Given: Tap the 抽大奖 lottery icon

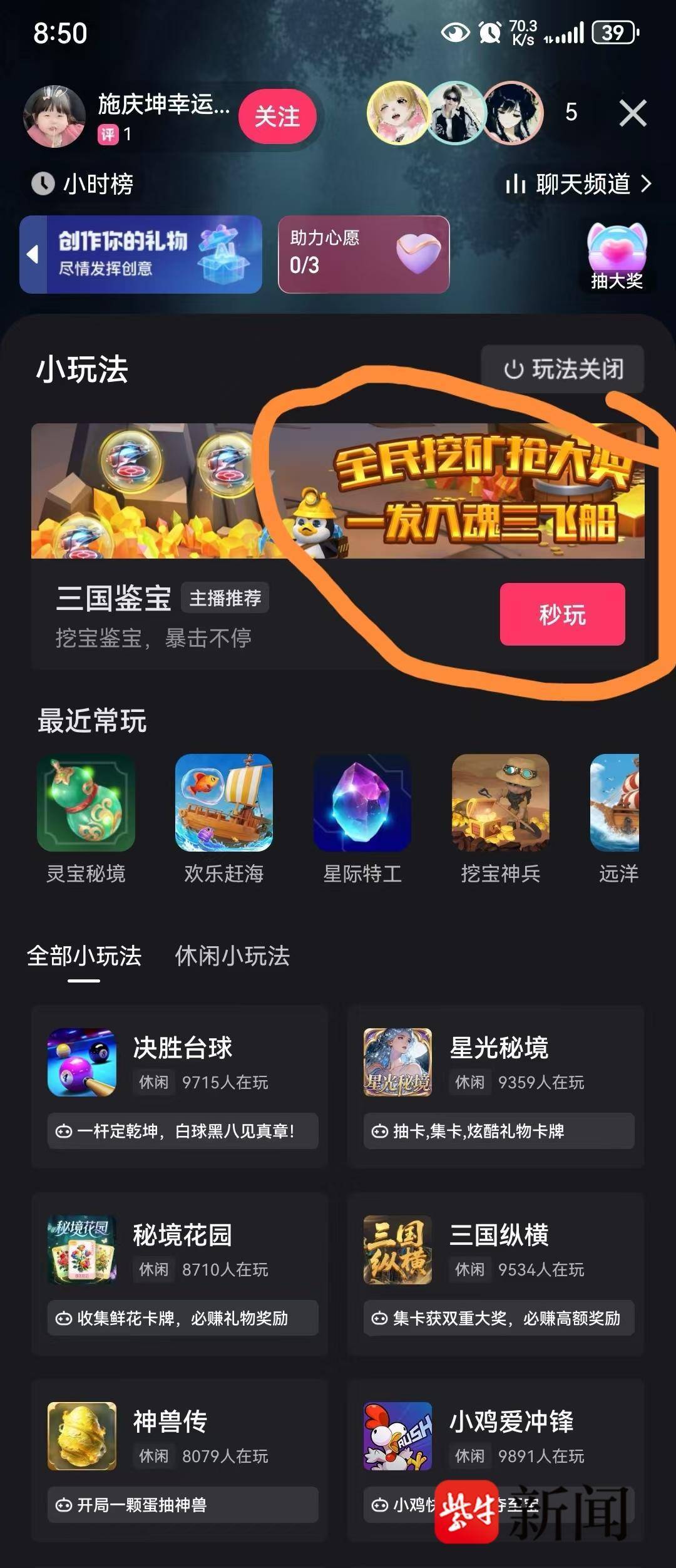Looking at the screenshot, I should tap(617, 257).
